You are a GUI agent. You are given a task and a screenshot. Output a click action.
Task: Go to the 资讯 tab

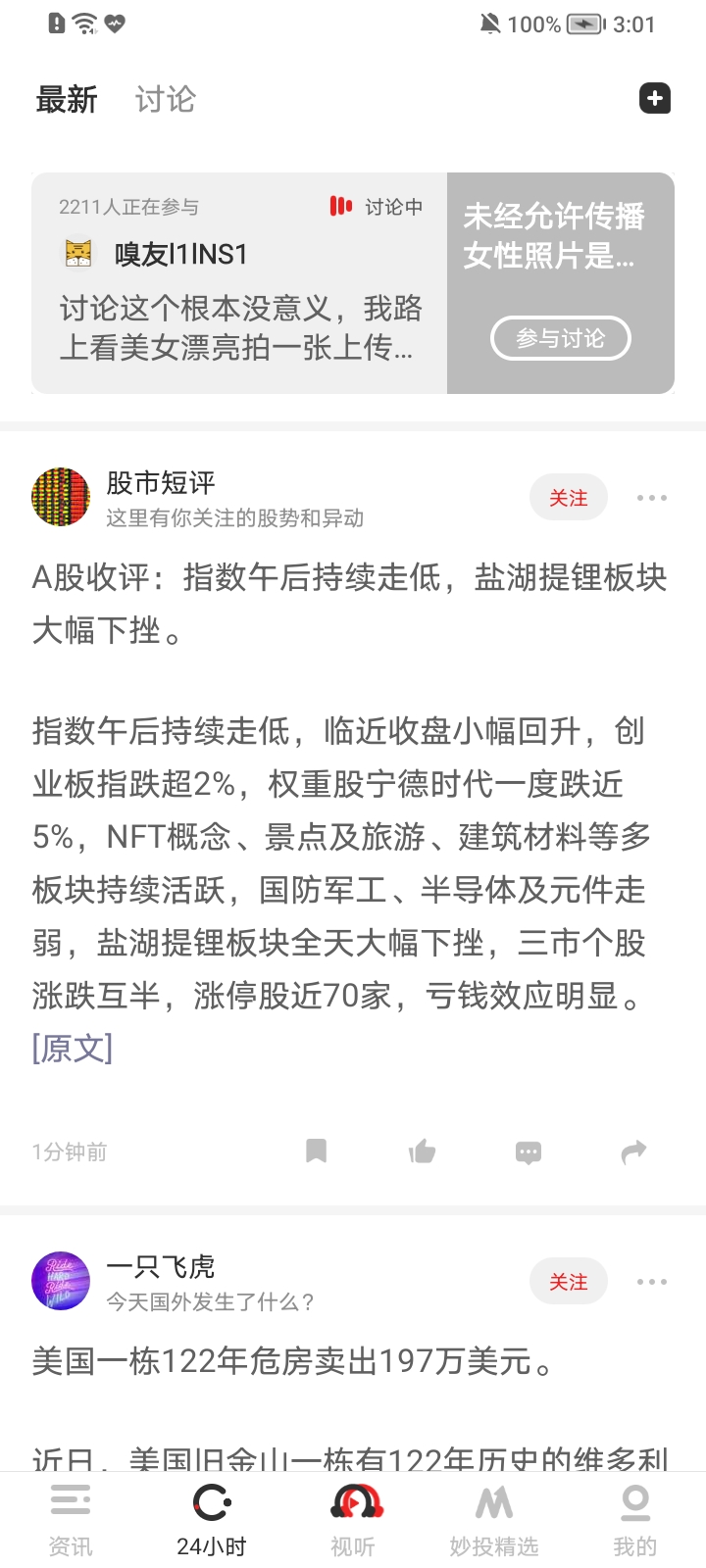[x=71, y=1519]
